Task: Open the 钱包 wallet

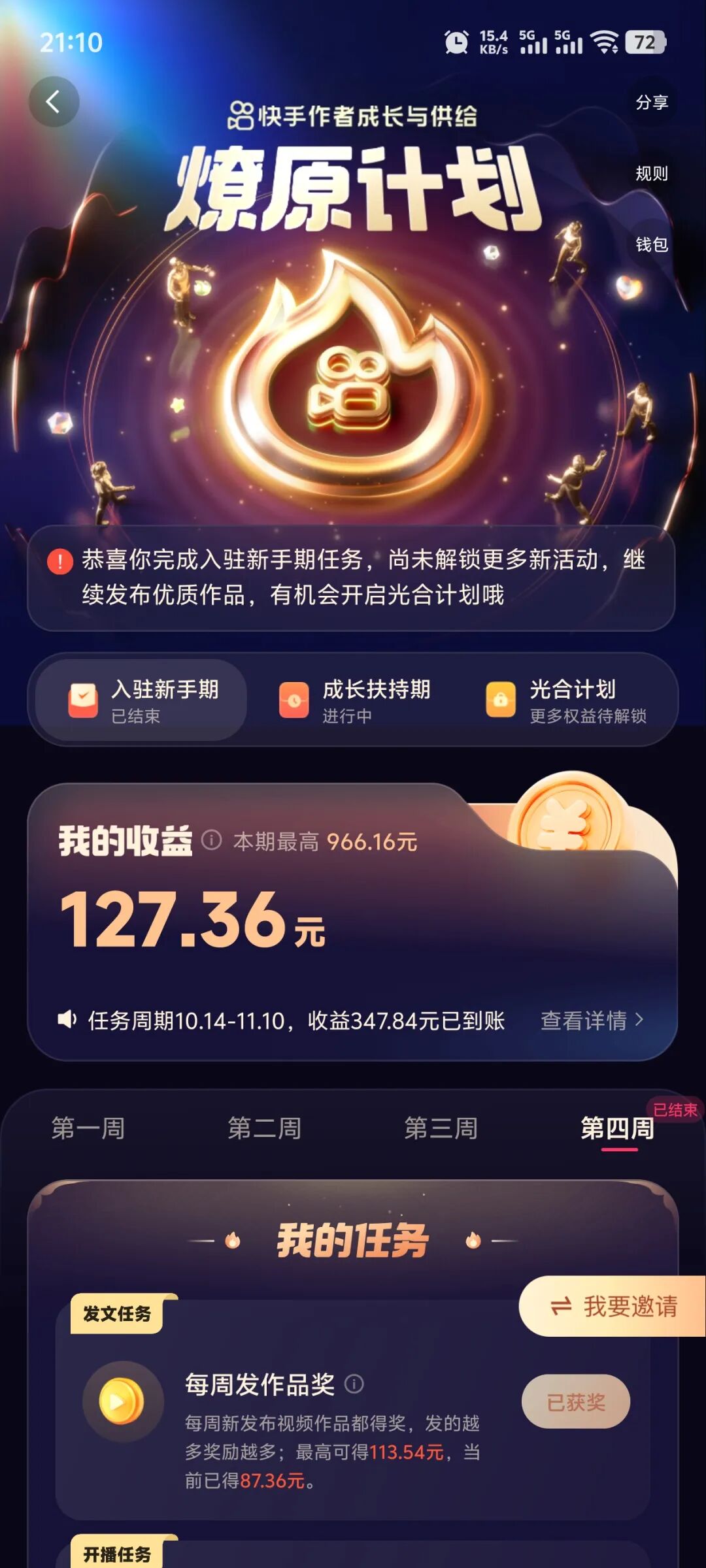Action: tap(652, 244)
